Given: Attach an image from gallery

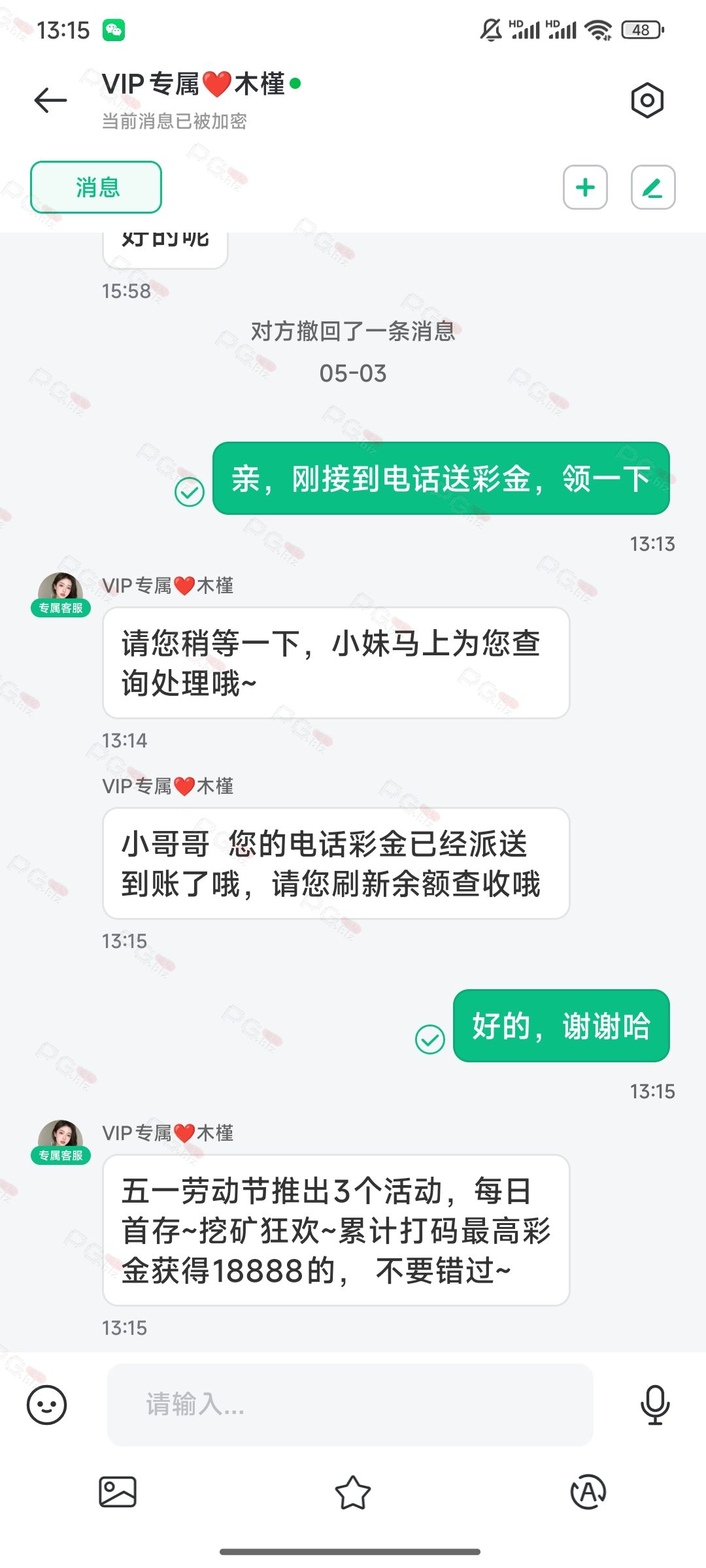Looking at the screenshot, I should click(x=118, y=1492).
